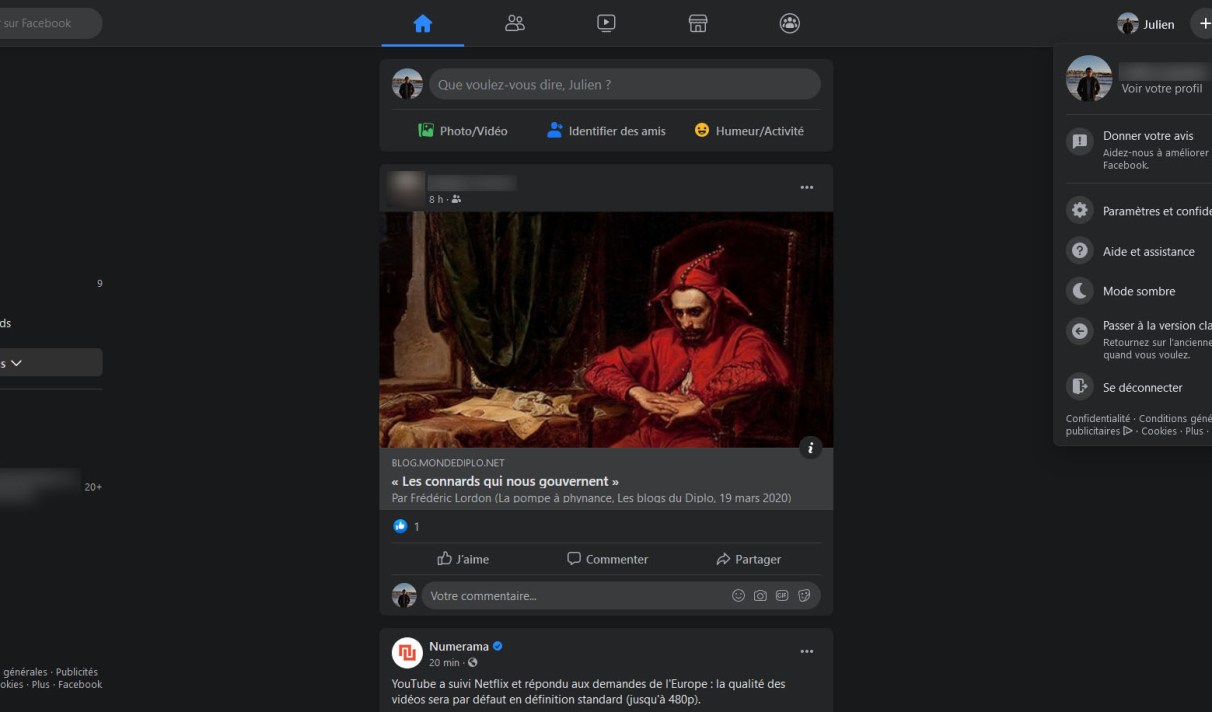The width and height of the screenshot is (1212, 712).
Task: Select Se déconnecter
Action: (x=1142, y=387)
